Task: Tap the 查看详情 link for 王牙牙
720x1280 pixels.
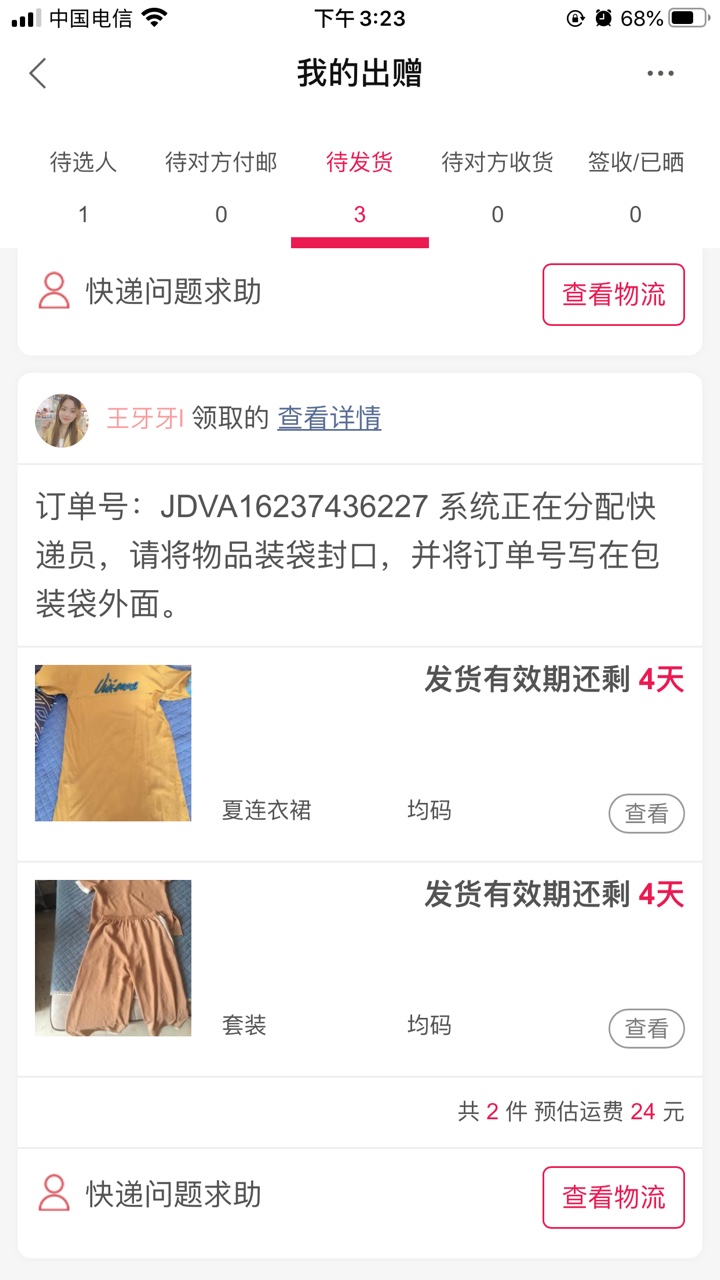Action: click(x=329, y=418)
